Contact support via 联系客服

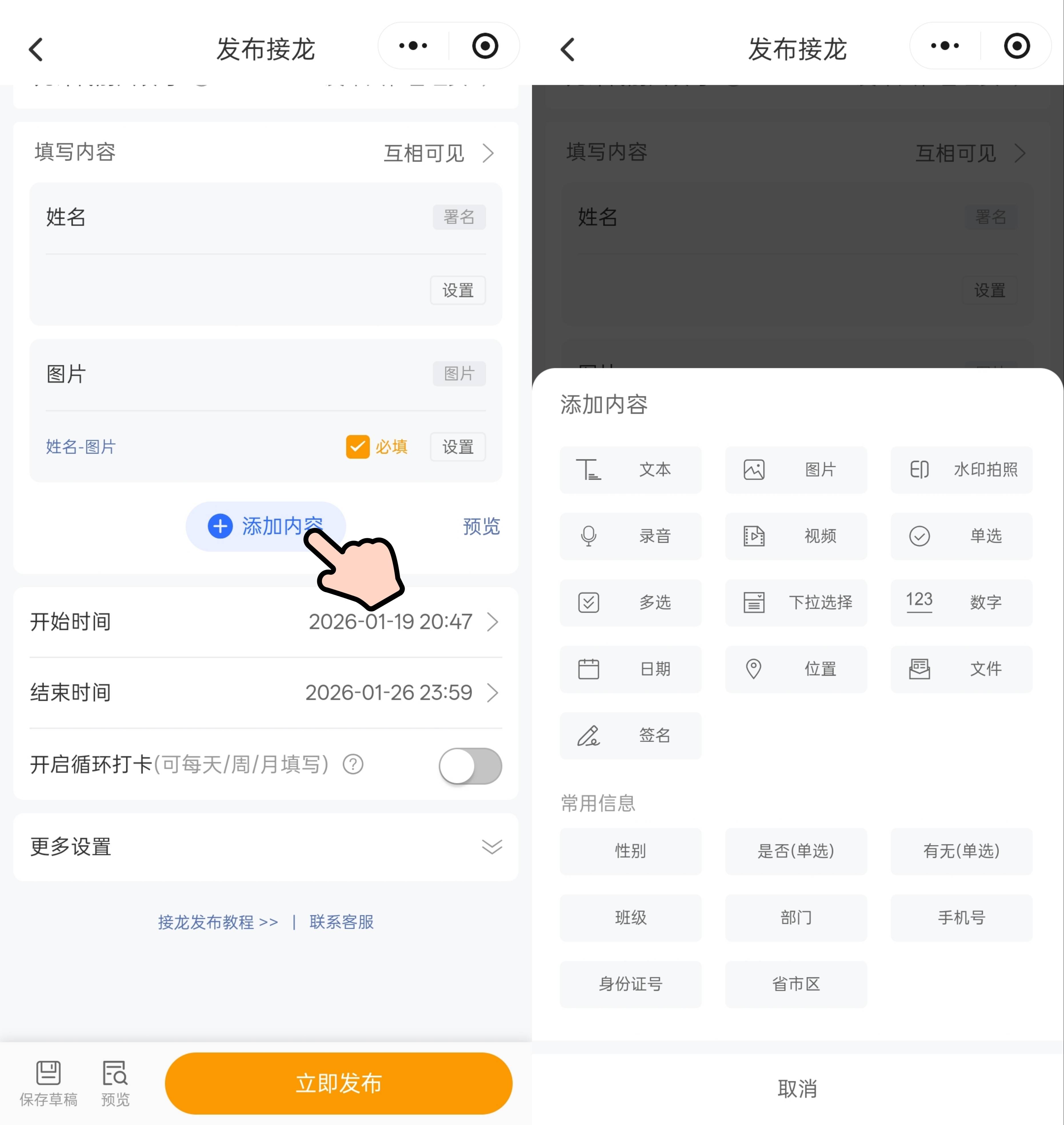click(x=341, y=922)
